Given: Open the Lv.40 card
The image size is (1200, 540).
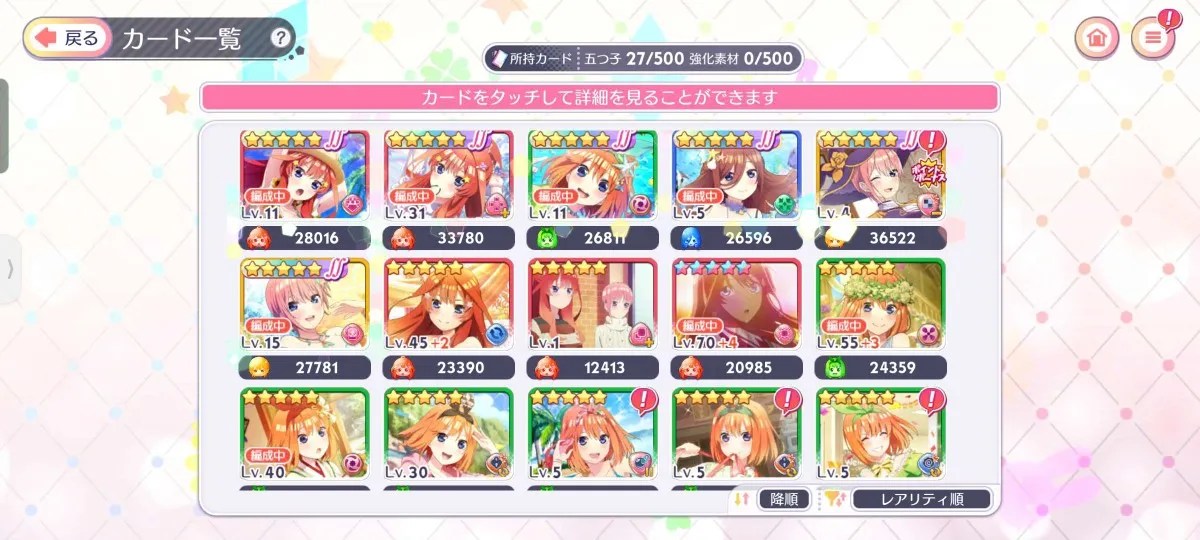Looking at the screenshot, I should click(x=304, y=434).
